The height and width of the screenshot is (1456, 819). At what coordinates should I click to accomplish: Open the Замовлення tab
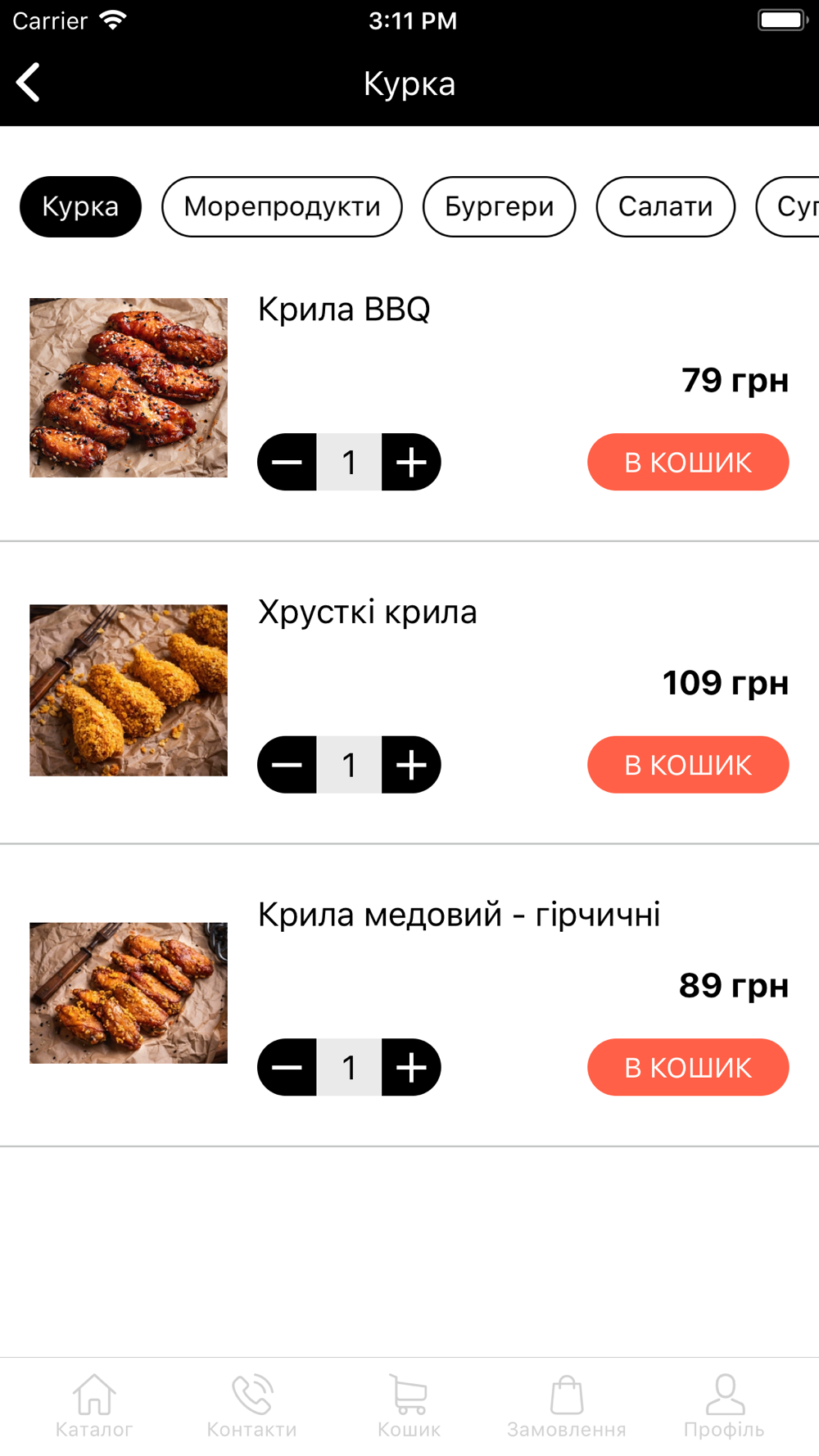[x=566, y=1406]
